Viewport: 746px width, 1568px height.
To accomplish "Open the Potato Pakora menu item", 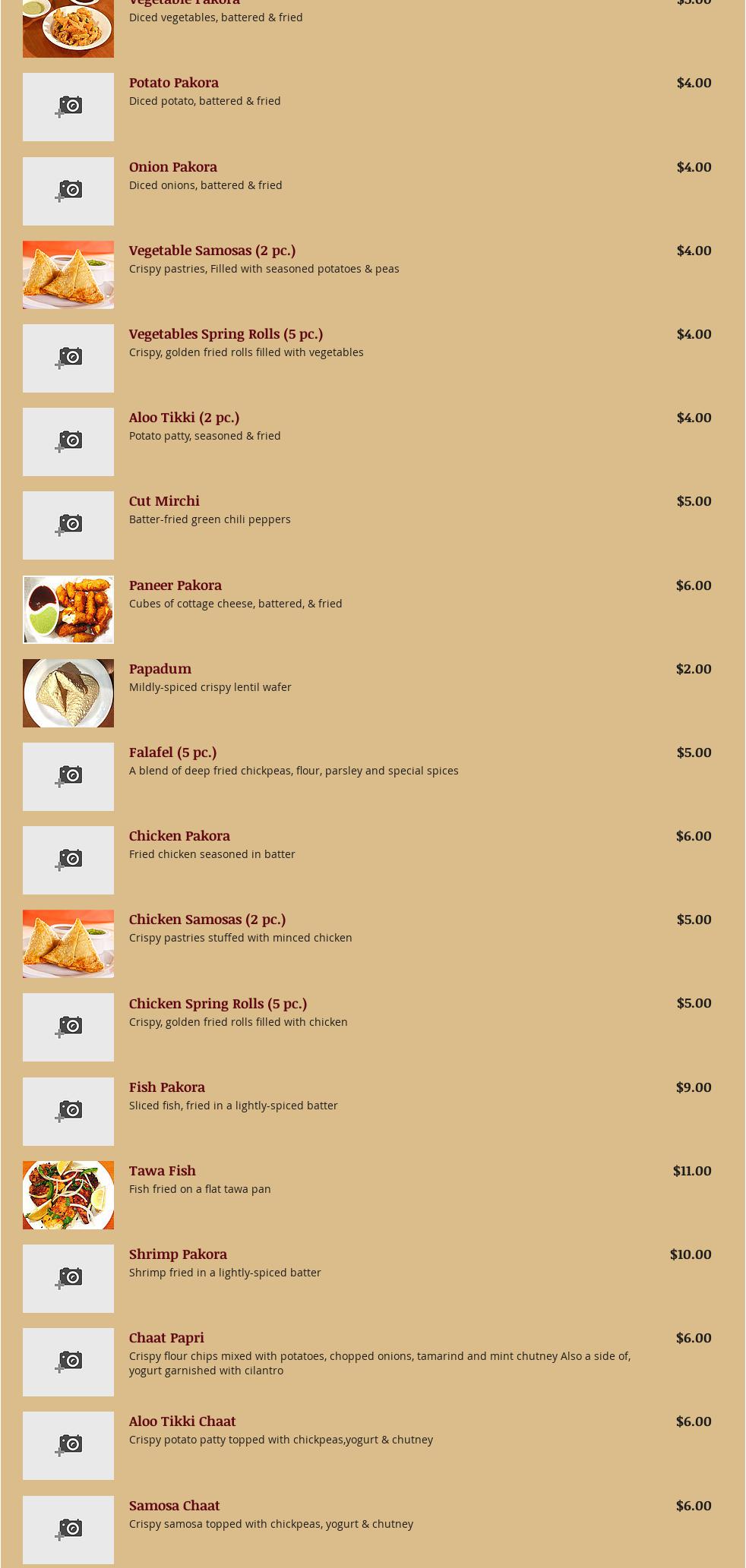I will pyautogui.click(x=173, y=82).
